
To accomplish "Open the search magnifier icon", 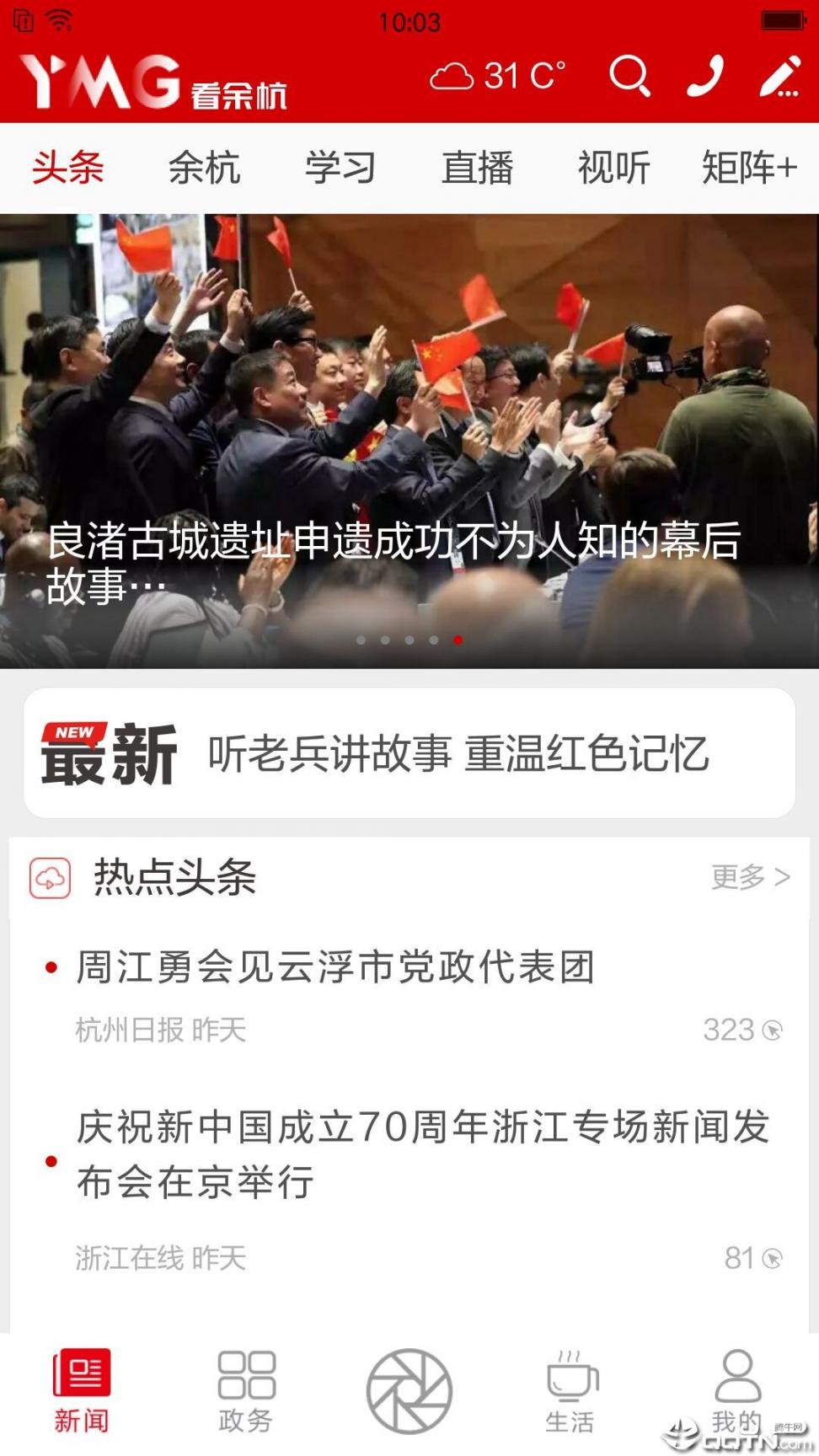I will [x=629, y=77].
